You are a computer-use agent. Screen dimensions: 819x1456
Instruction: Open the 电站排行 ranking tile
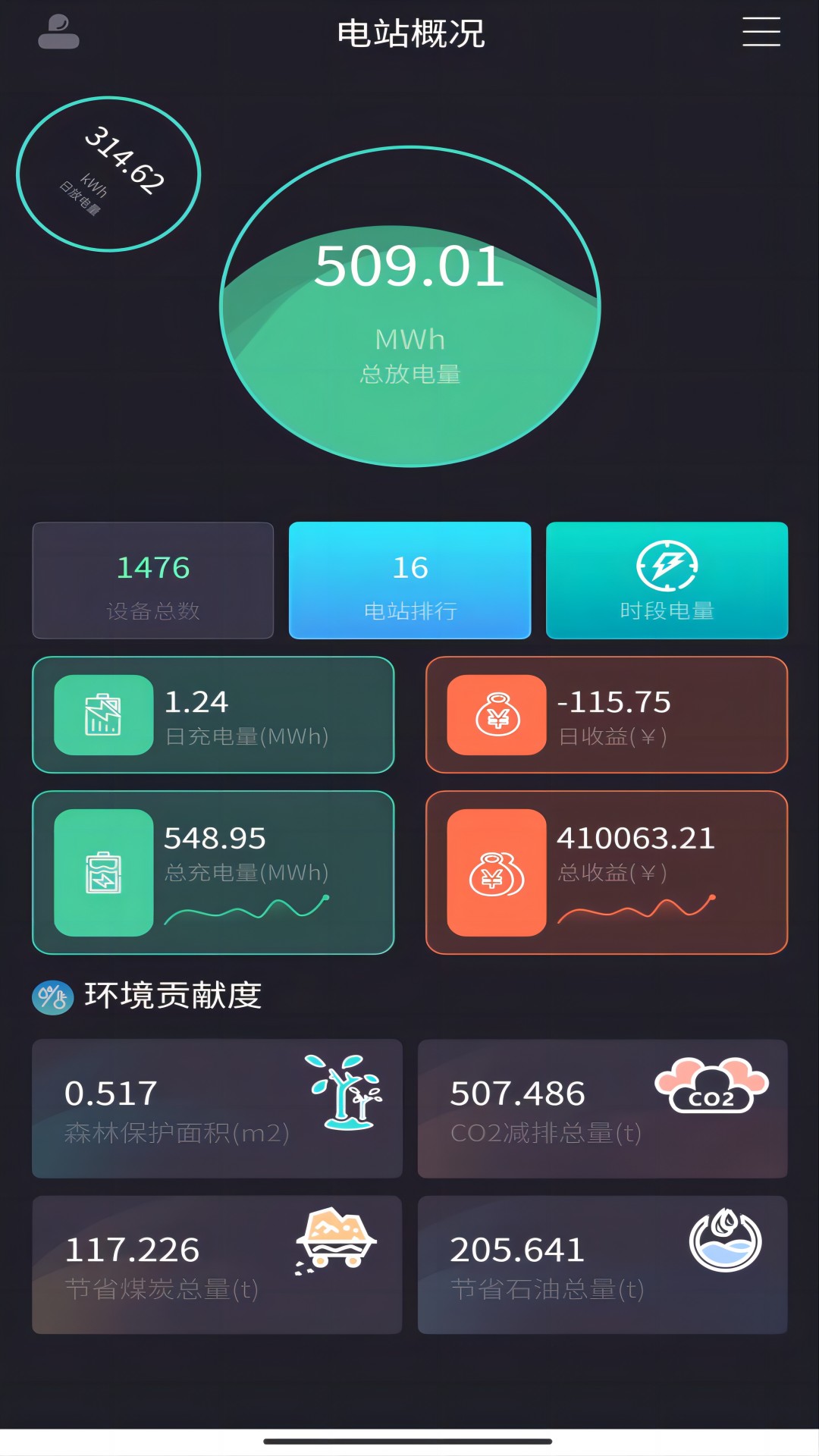(x=409, y=580)
